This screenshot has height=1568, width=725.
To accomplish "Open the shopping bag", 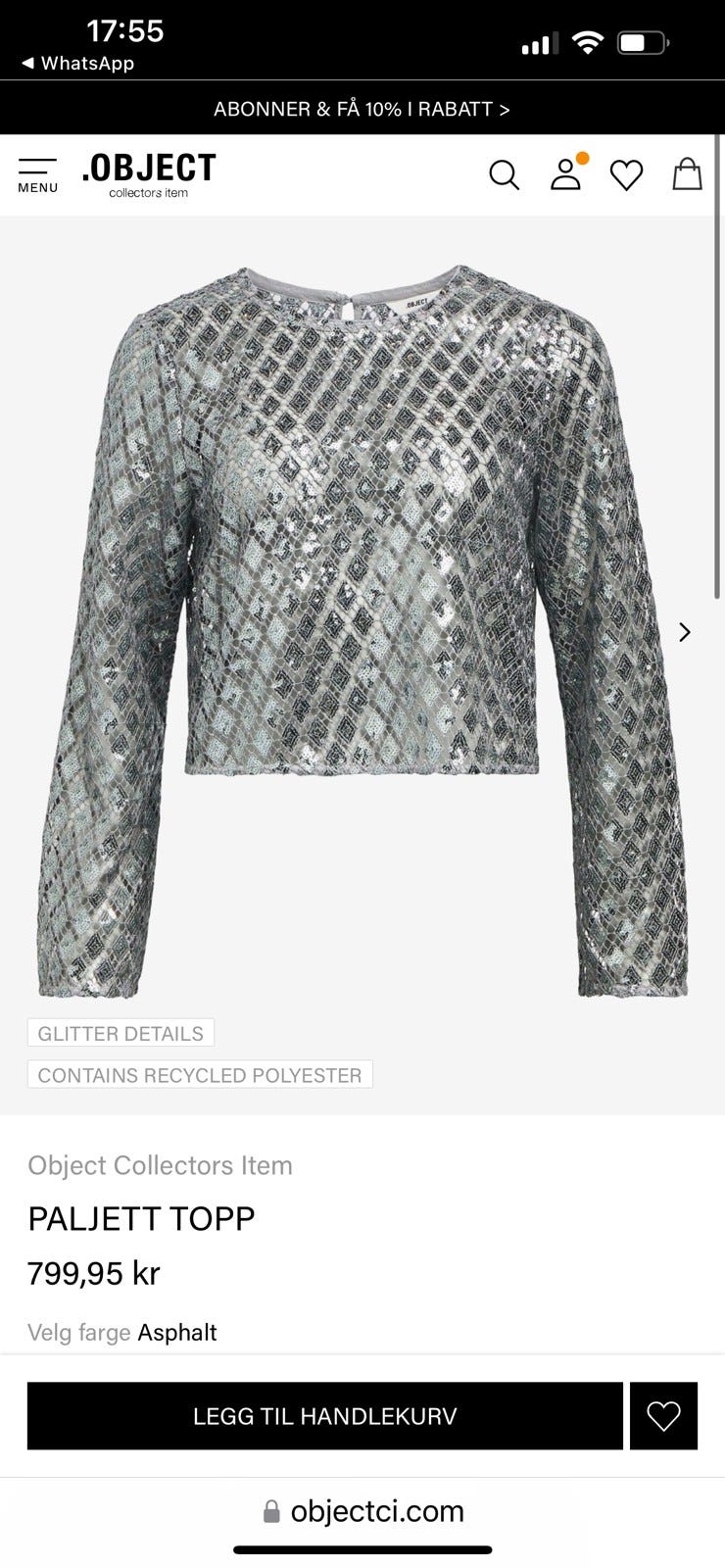I will click(x=687, y=174).
